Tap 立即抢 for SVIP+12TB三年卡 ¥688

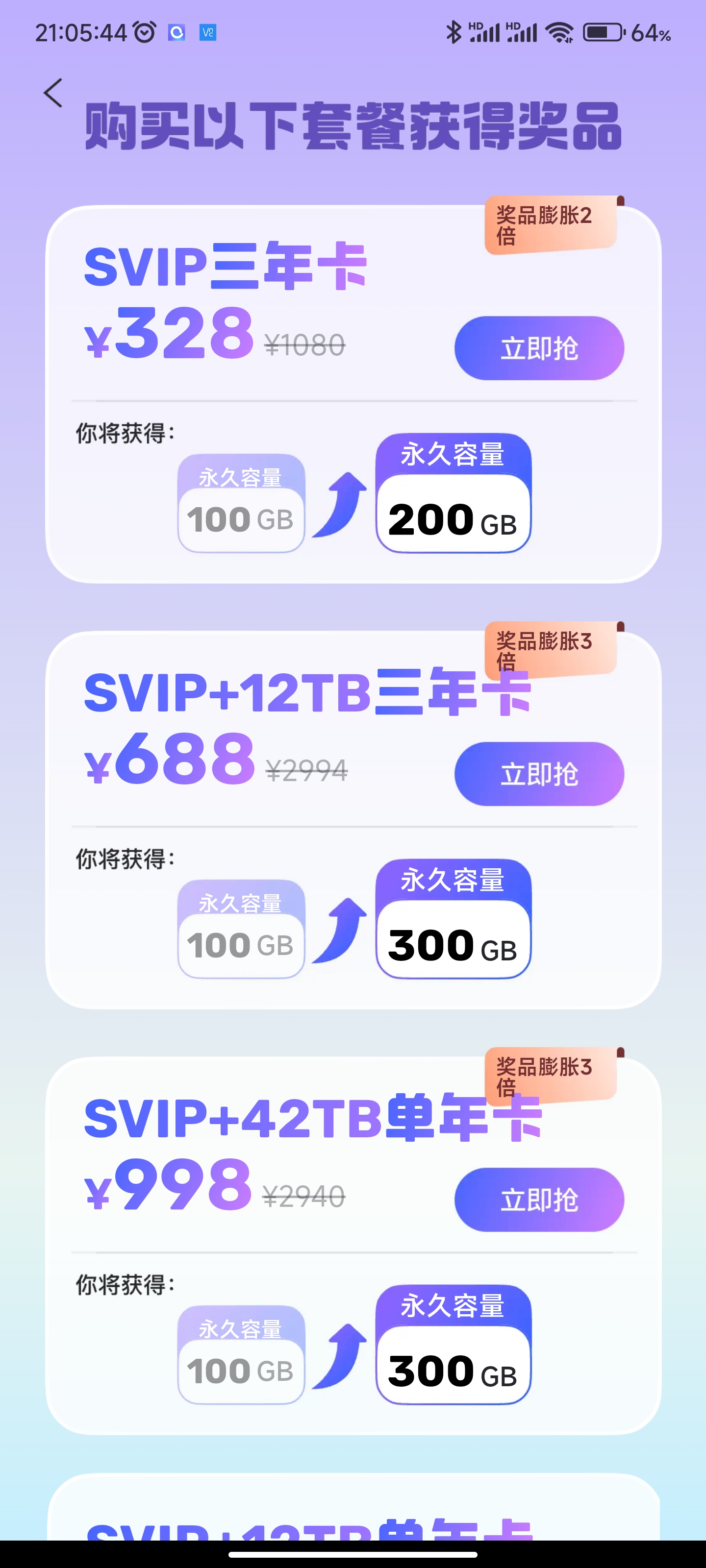pyautogui.click(x=538, y=774)
